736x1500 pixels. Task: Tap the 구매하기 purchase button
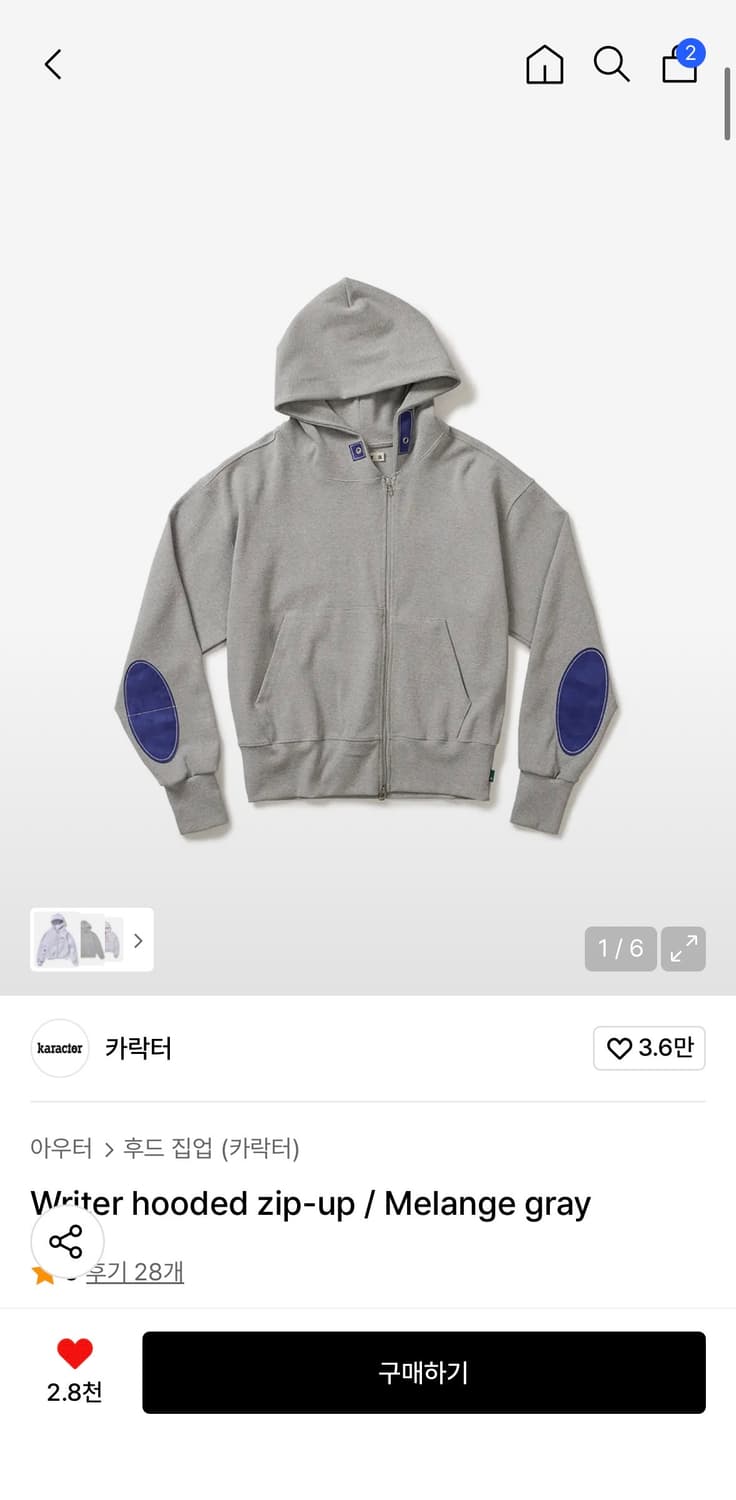[424, 1372]
